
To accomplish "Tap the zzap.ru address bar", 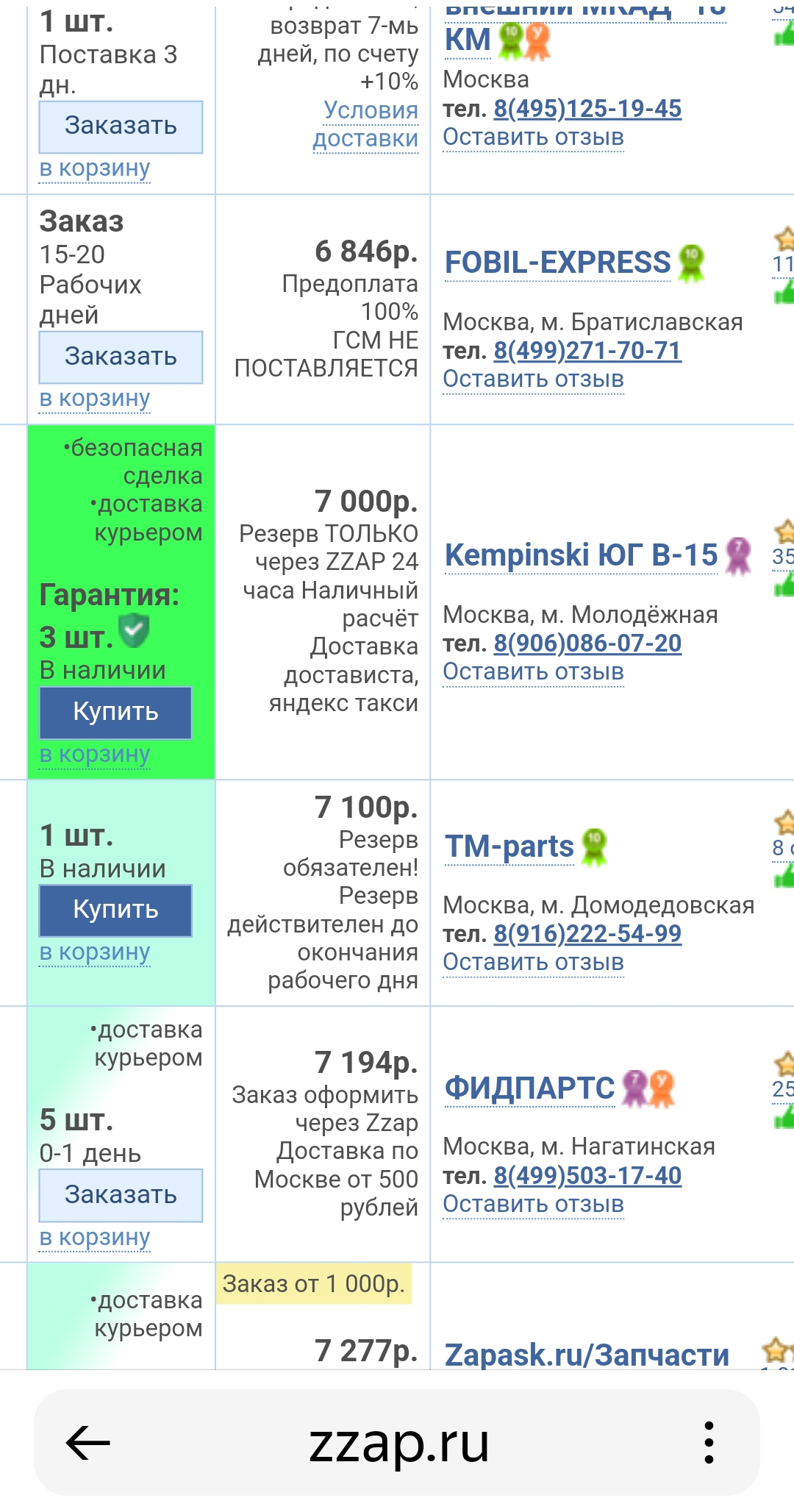I will point(398,1443).
